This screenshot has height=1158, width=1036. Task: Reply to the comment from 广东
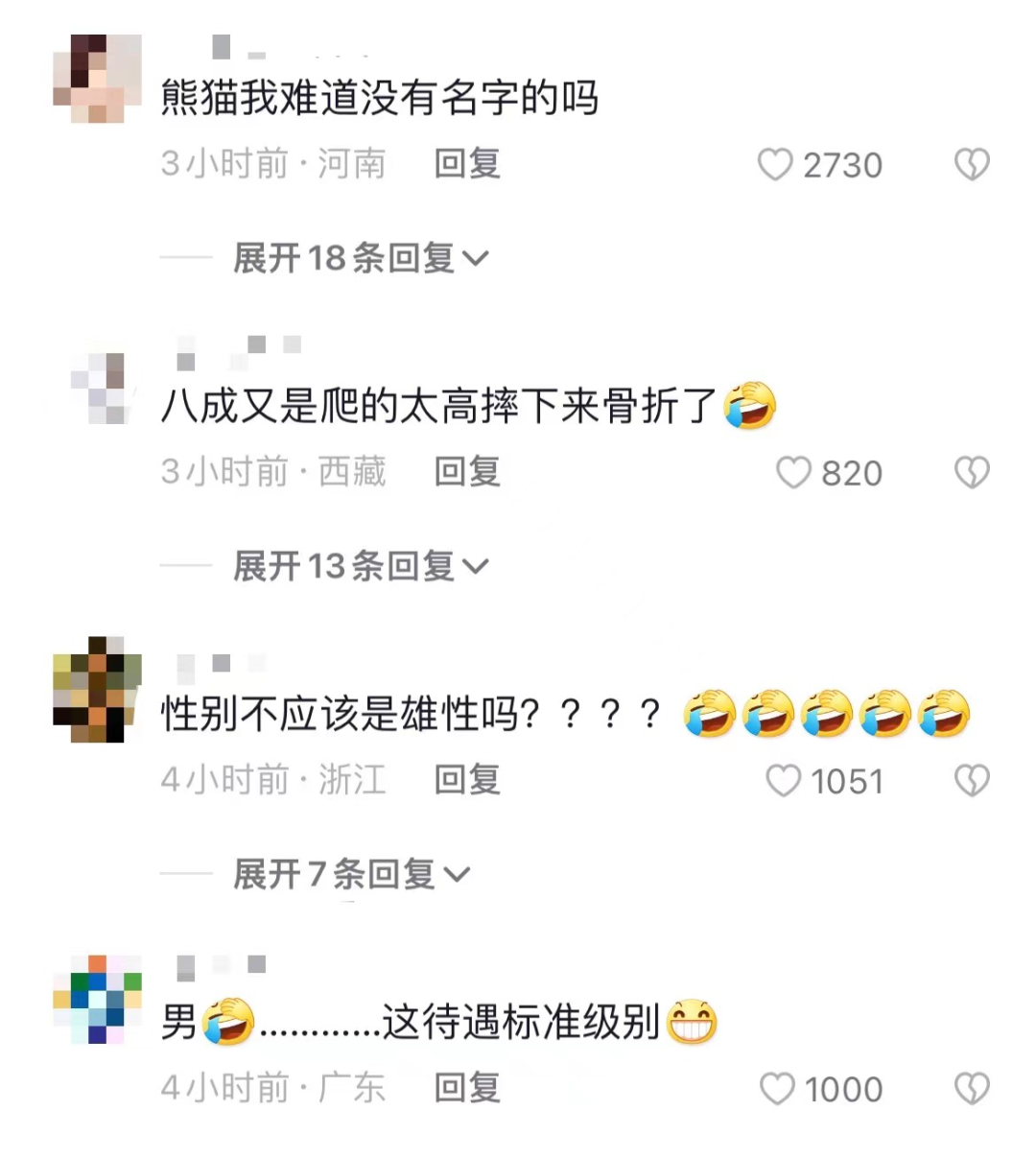click(x=467, y=1088)
